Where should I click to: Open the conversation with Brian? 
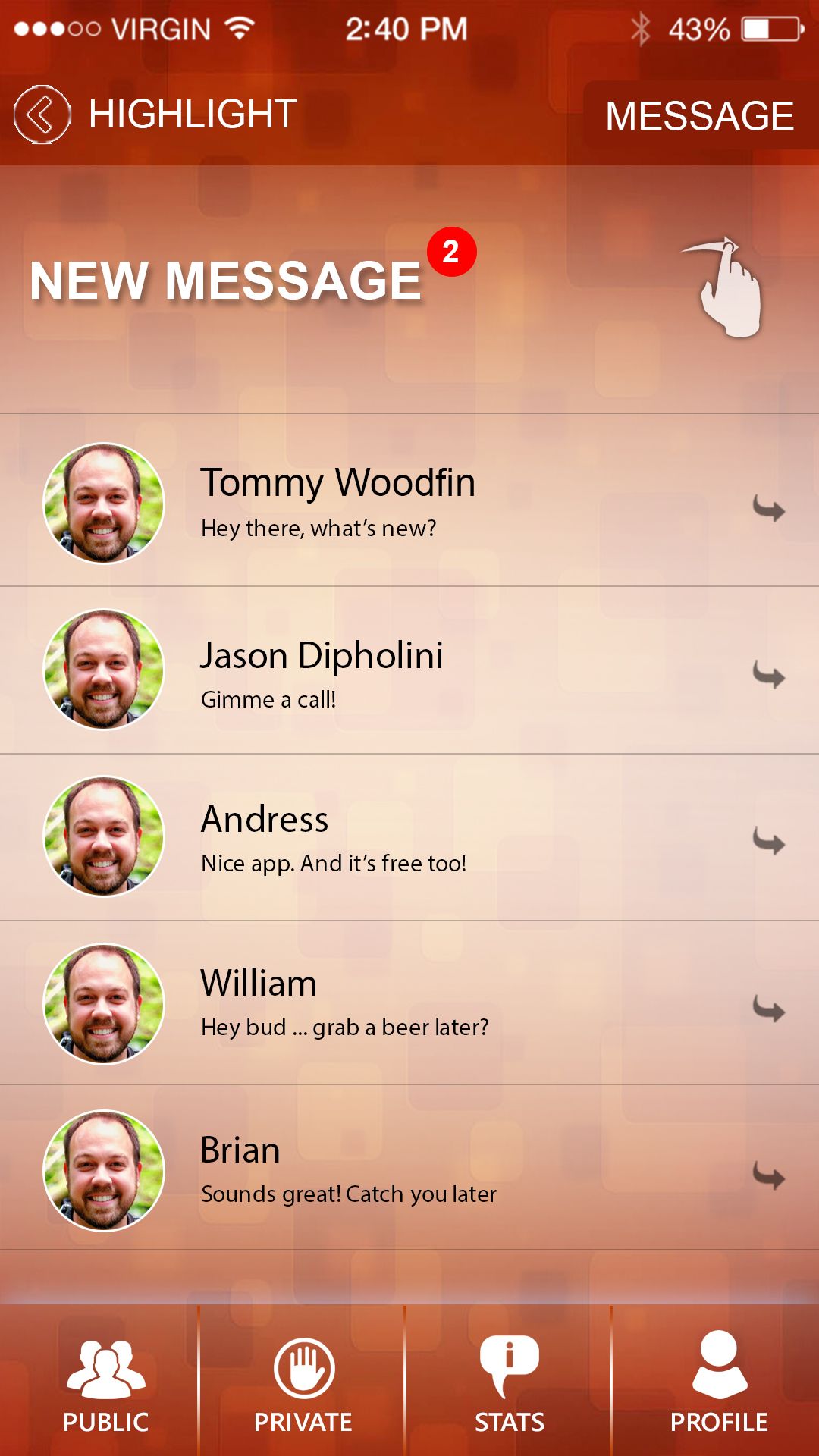(348, 1169)
